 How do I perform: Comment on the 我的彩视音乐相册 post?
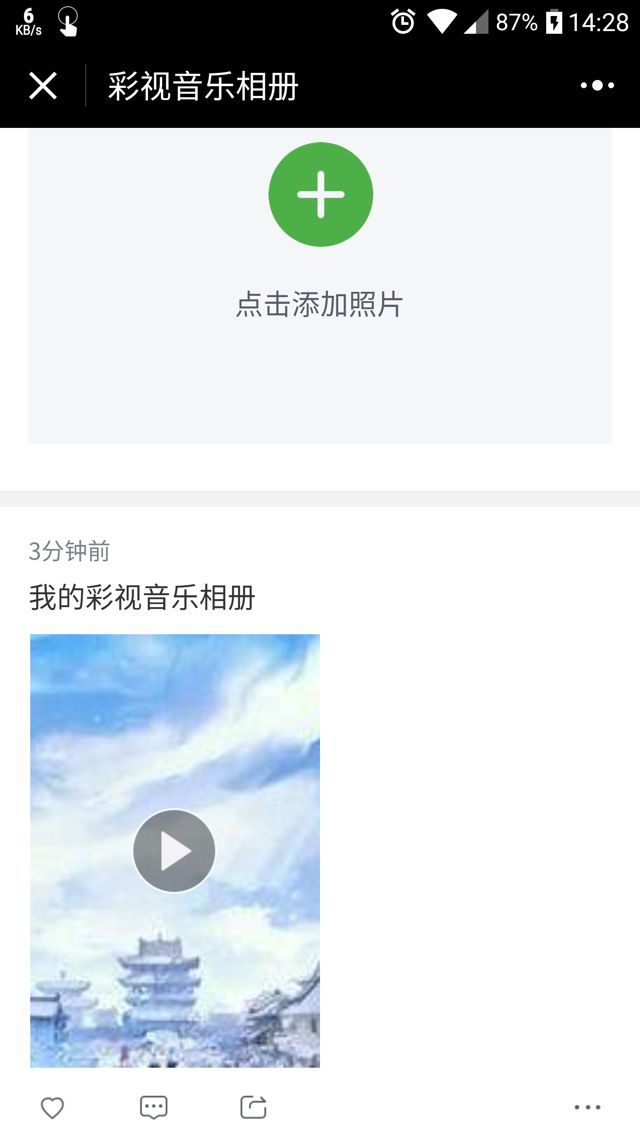[153, 1107]
